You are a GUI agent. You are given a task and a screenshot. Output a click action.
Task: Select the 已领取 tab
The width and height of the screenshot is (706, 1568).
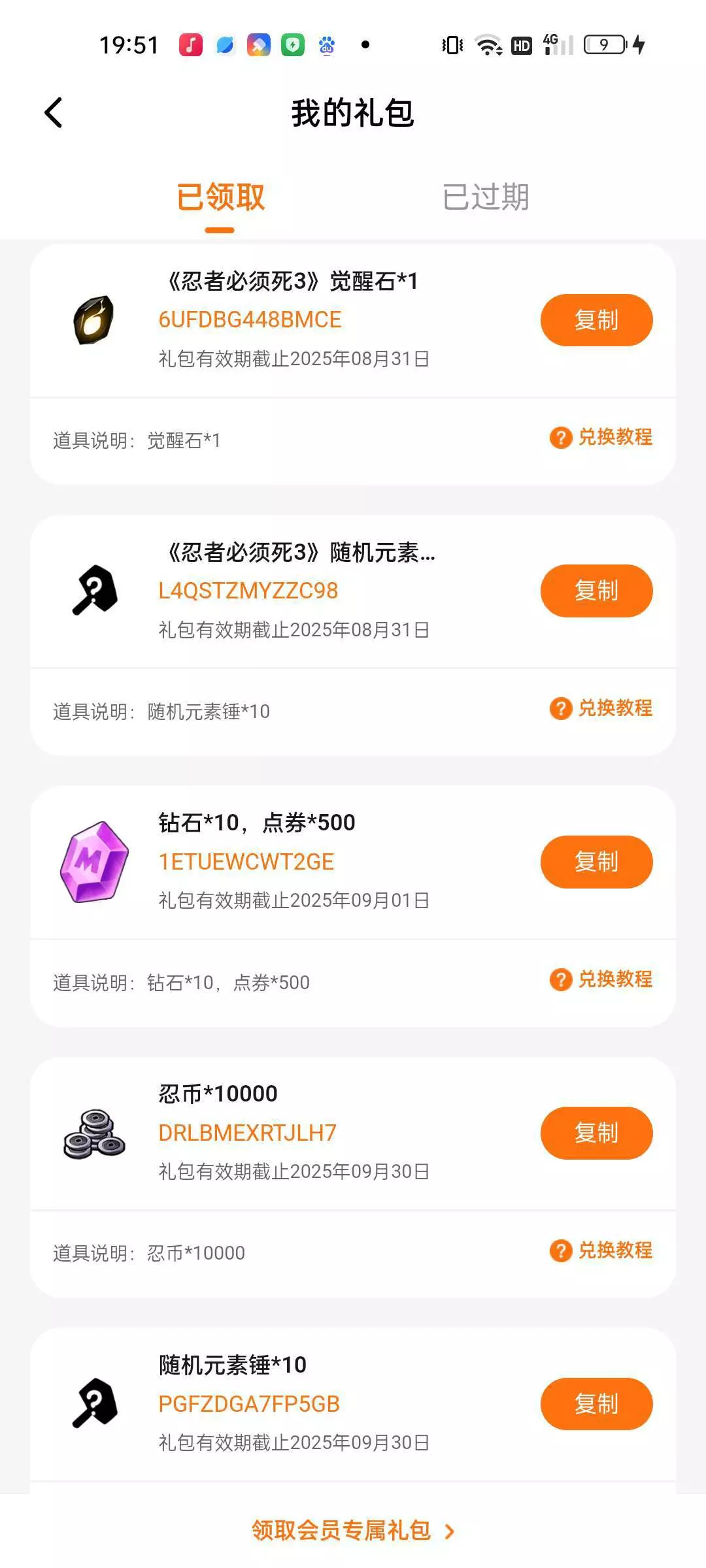point(220,197)
